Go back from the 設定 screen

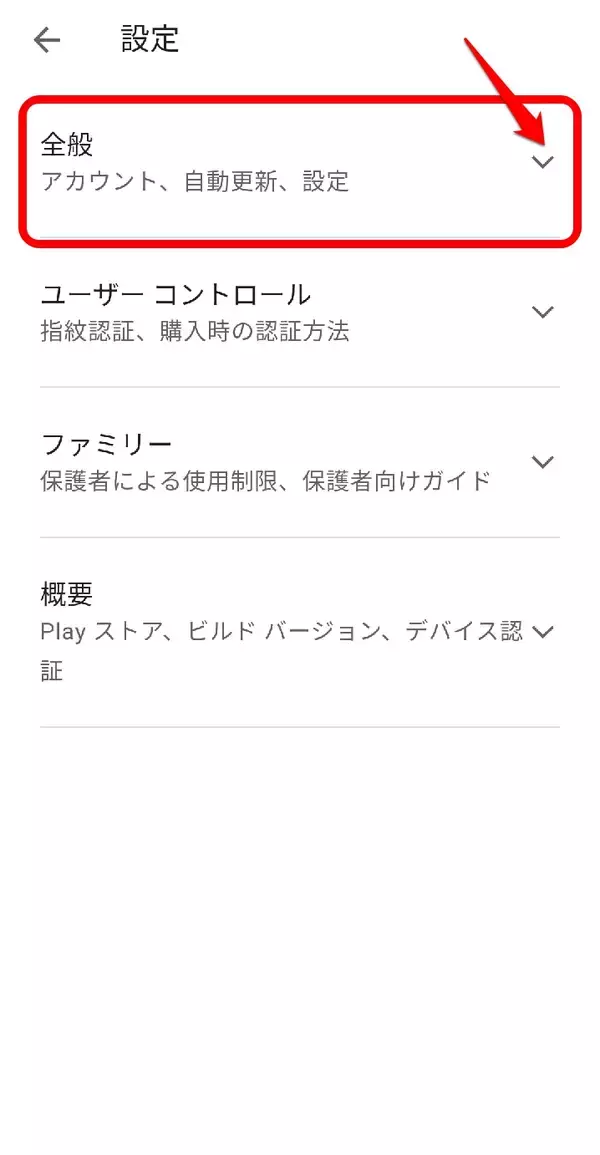tap(47, 40)
